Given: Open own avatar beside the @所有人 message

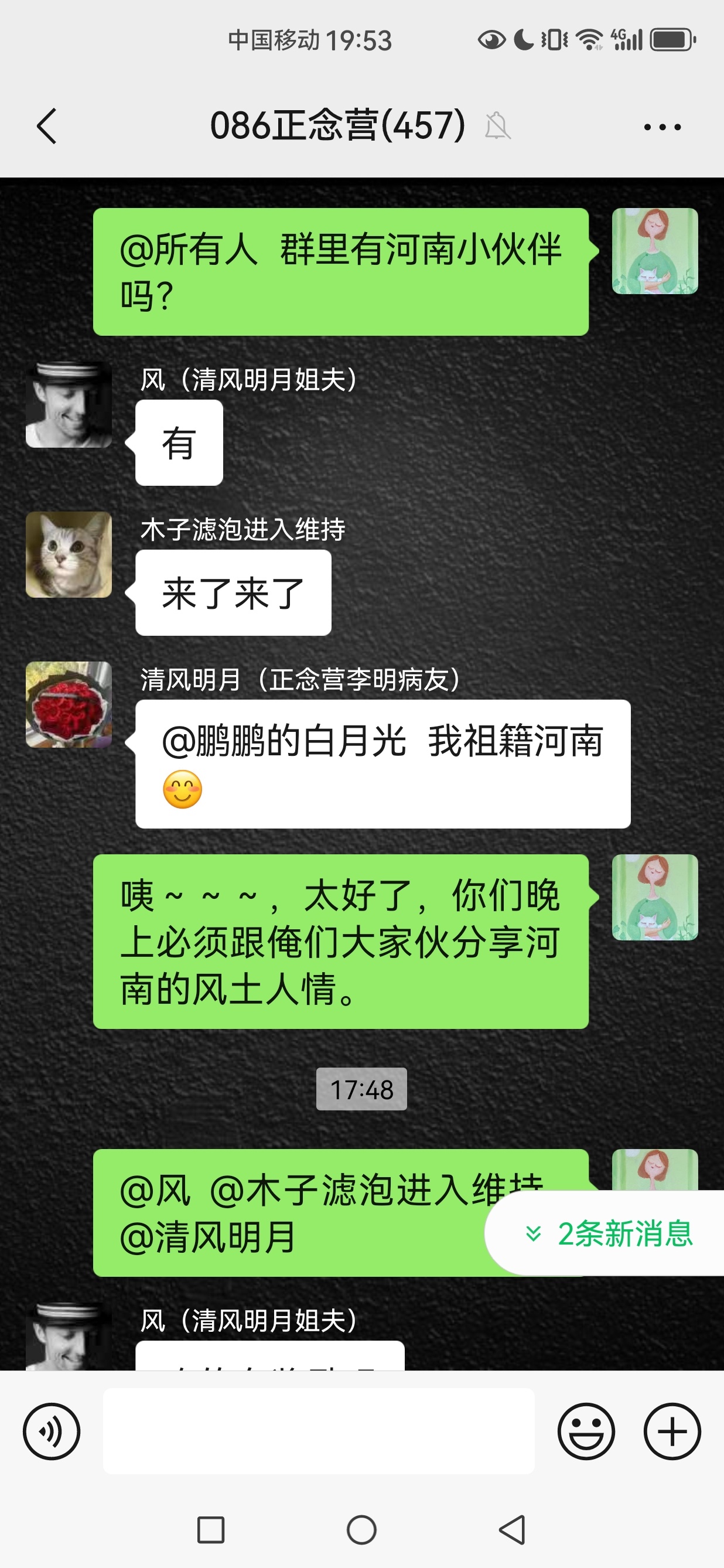Looking at the screenshot, I should tap(654, 251).
